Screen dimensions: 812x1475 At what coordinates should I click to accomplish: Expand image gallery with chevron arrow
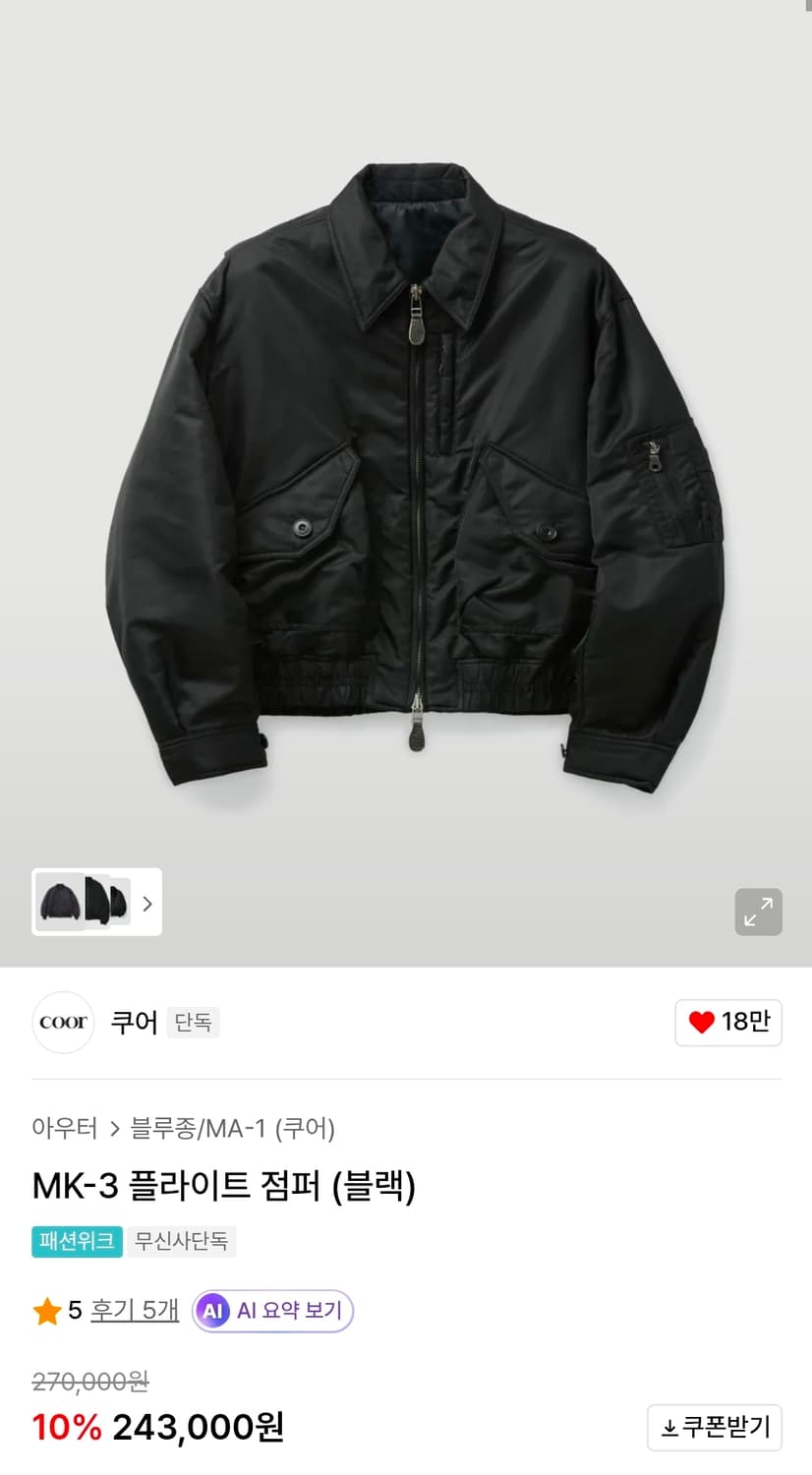147,903
